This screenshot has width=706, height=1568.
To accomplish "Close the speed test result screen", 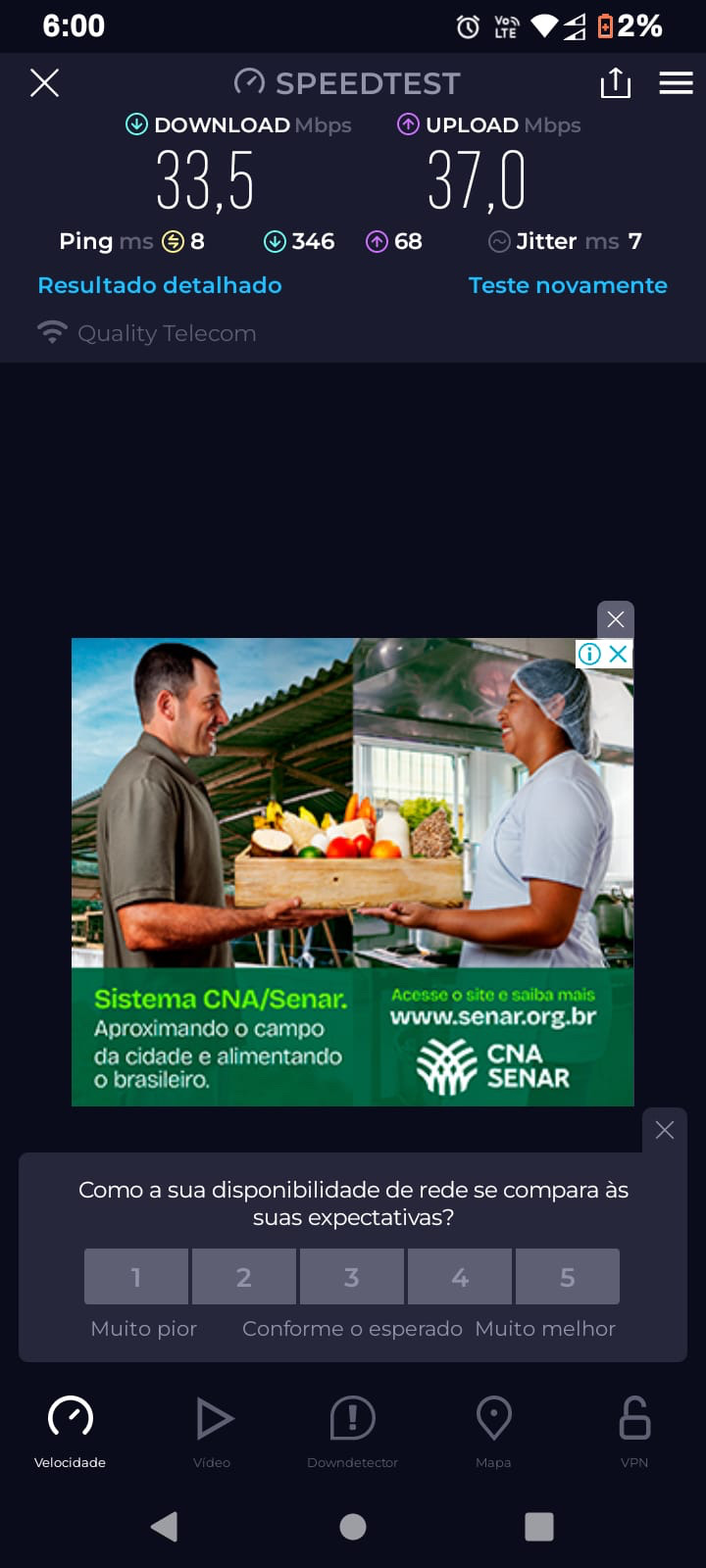I will pos(44,83).
